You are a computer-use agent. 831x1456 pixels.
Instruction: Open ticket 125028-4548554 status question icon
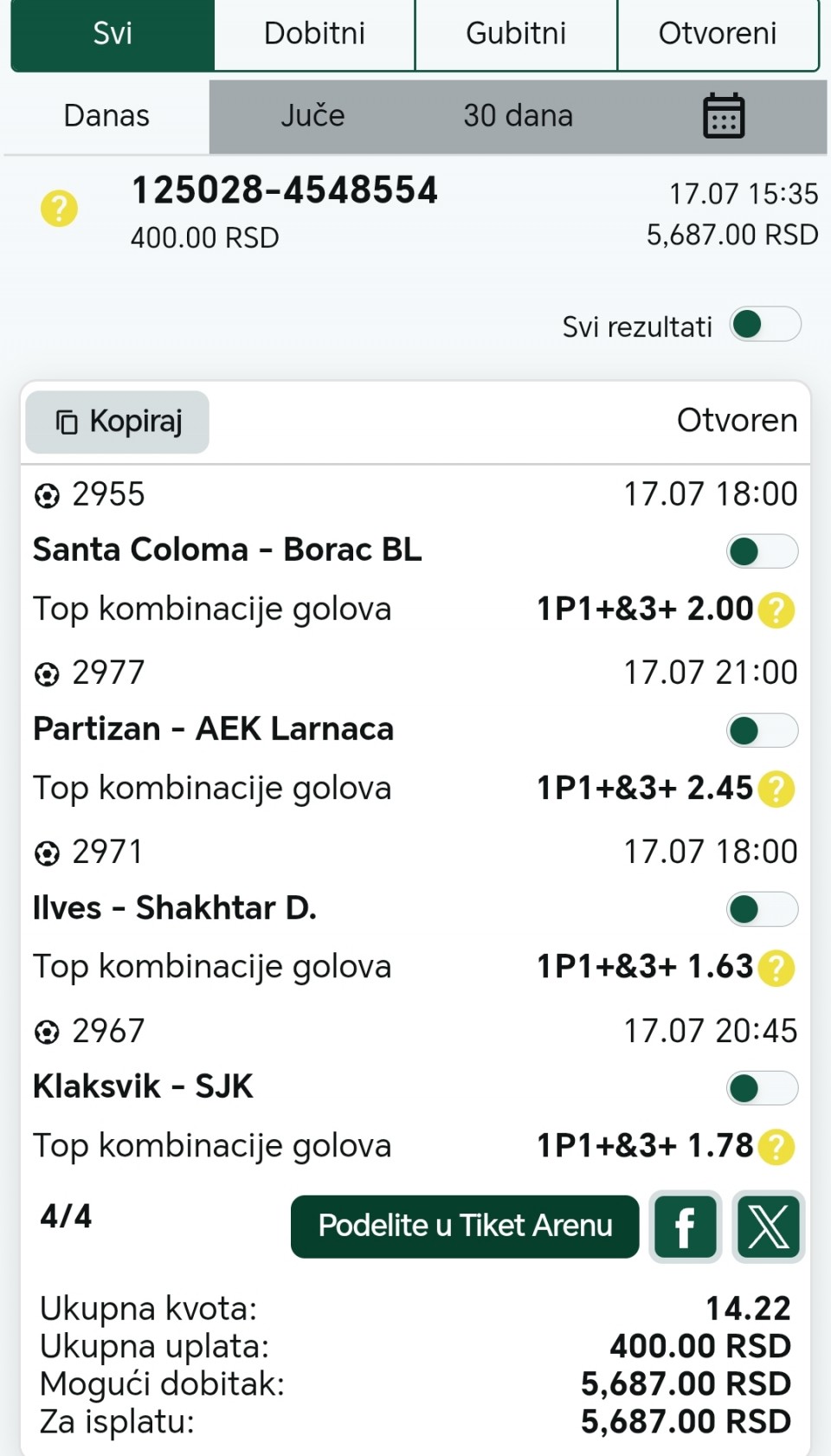pos(59,209)
